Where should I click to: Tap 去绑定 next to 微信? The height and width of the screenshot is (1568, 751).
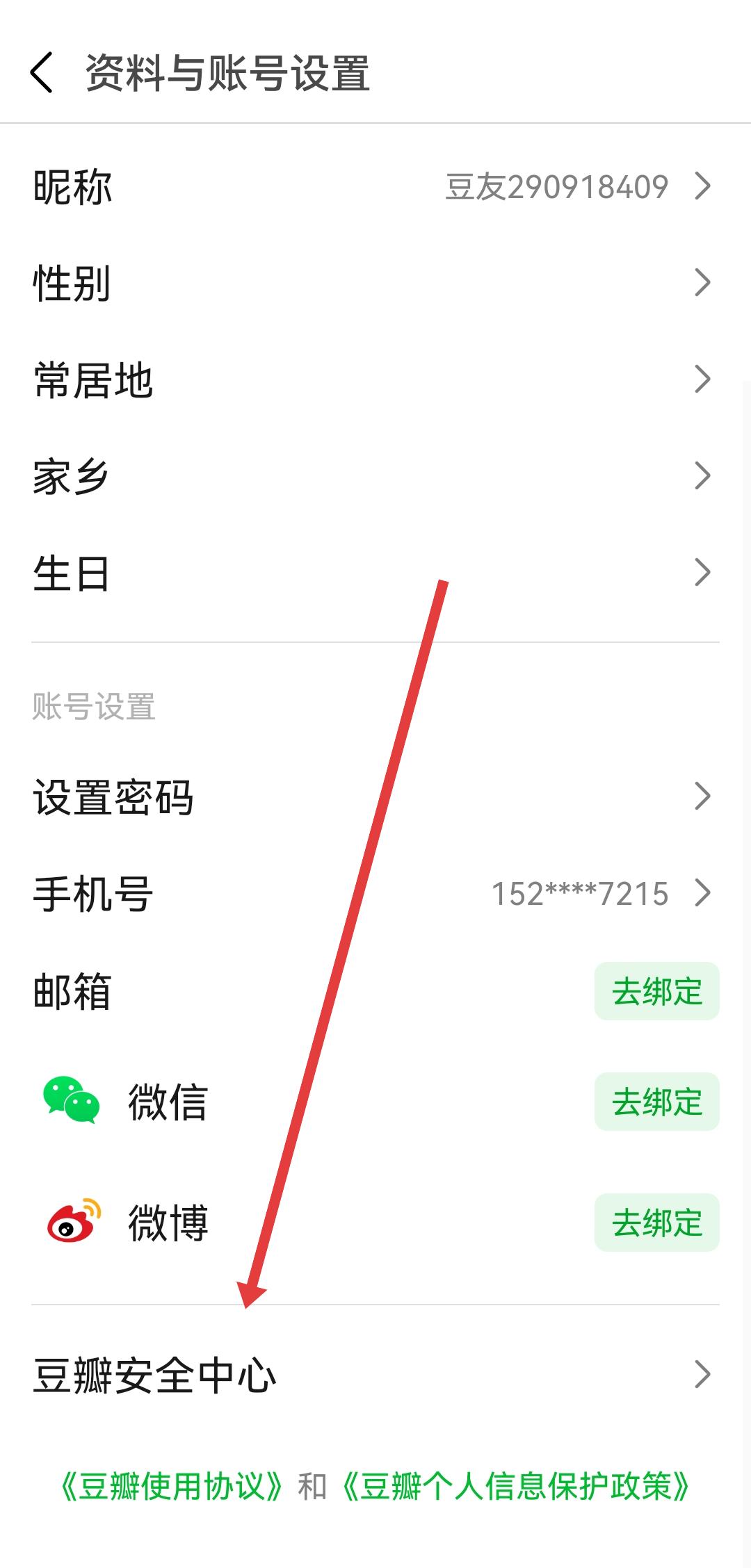(656, 1102)
